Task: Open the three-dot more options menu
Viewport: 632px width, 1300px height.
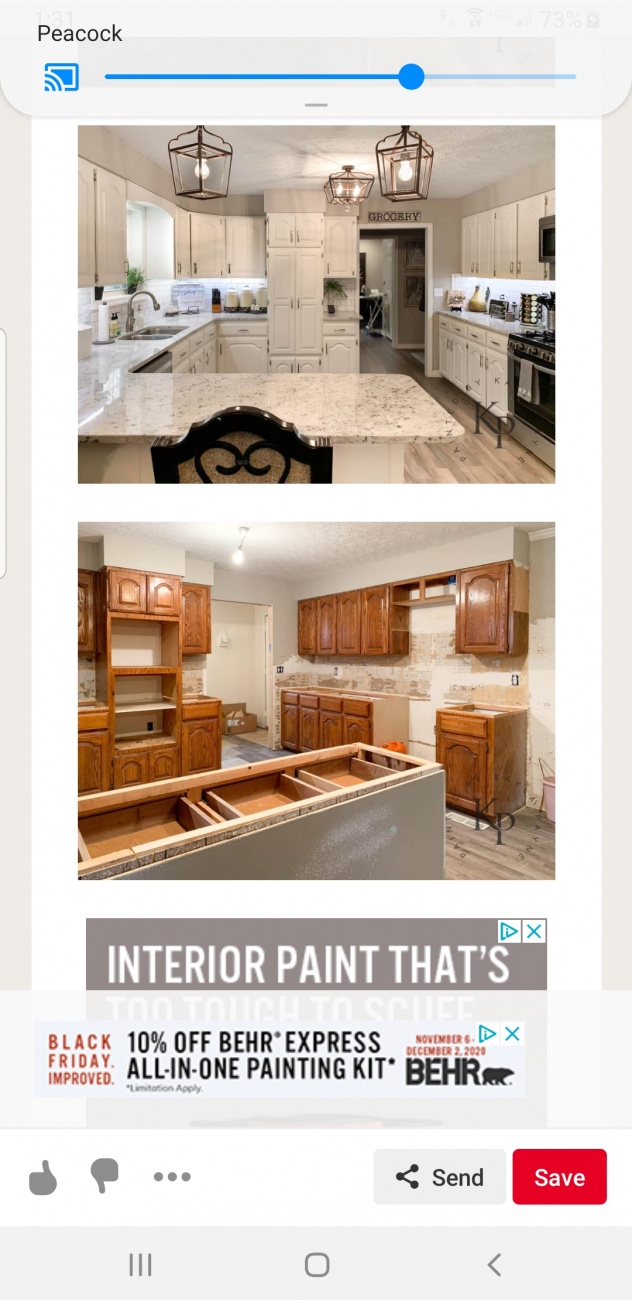Action: click(x=172, y=1177)
